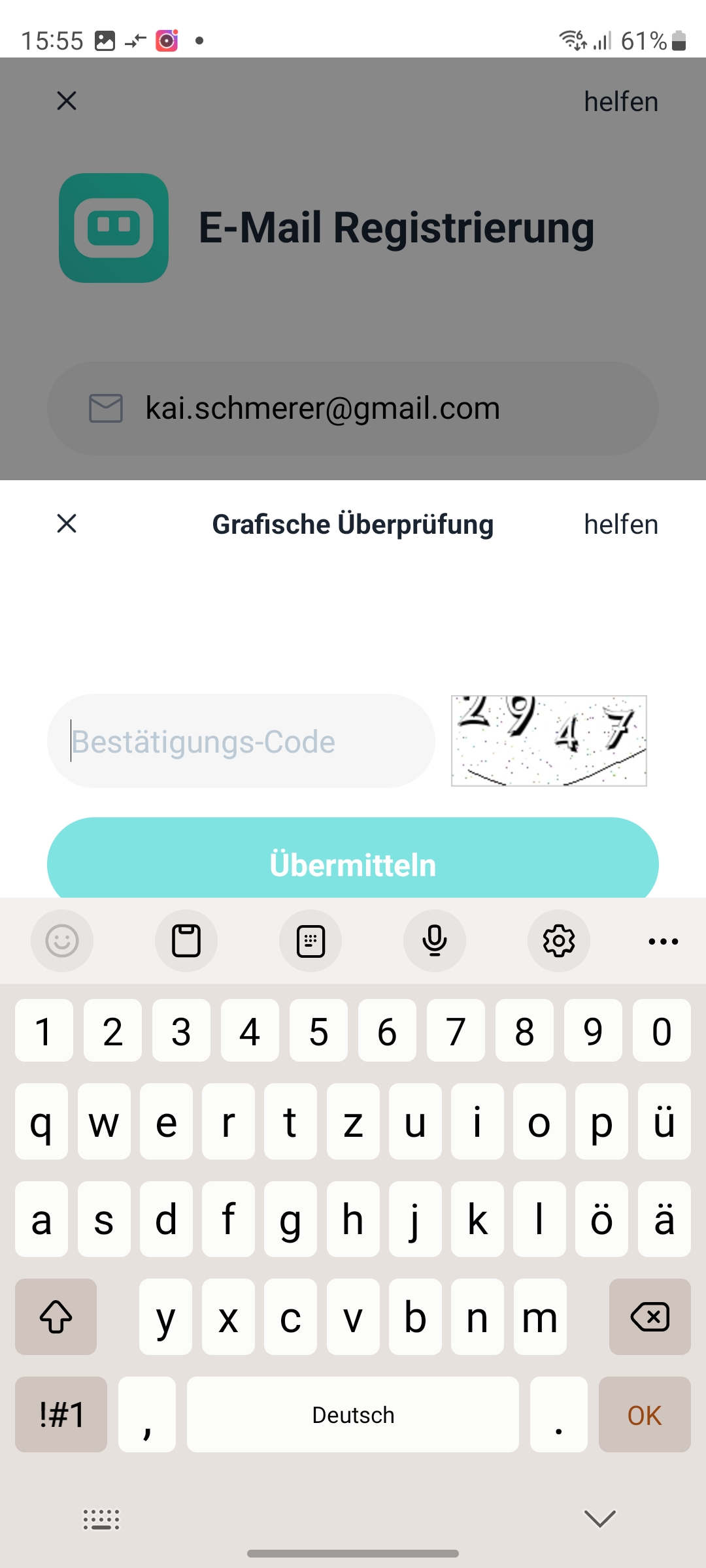The height and width of the screenshot is (1568, 706).
Task: Close the Grafische Überprüfung dialog
Action: (x=67, y=523)
